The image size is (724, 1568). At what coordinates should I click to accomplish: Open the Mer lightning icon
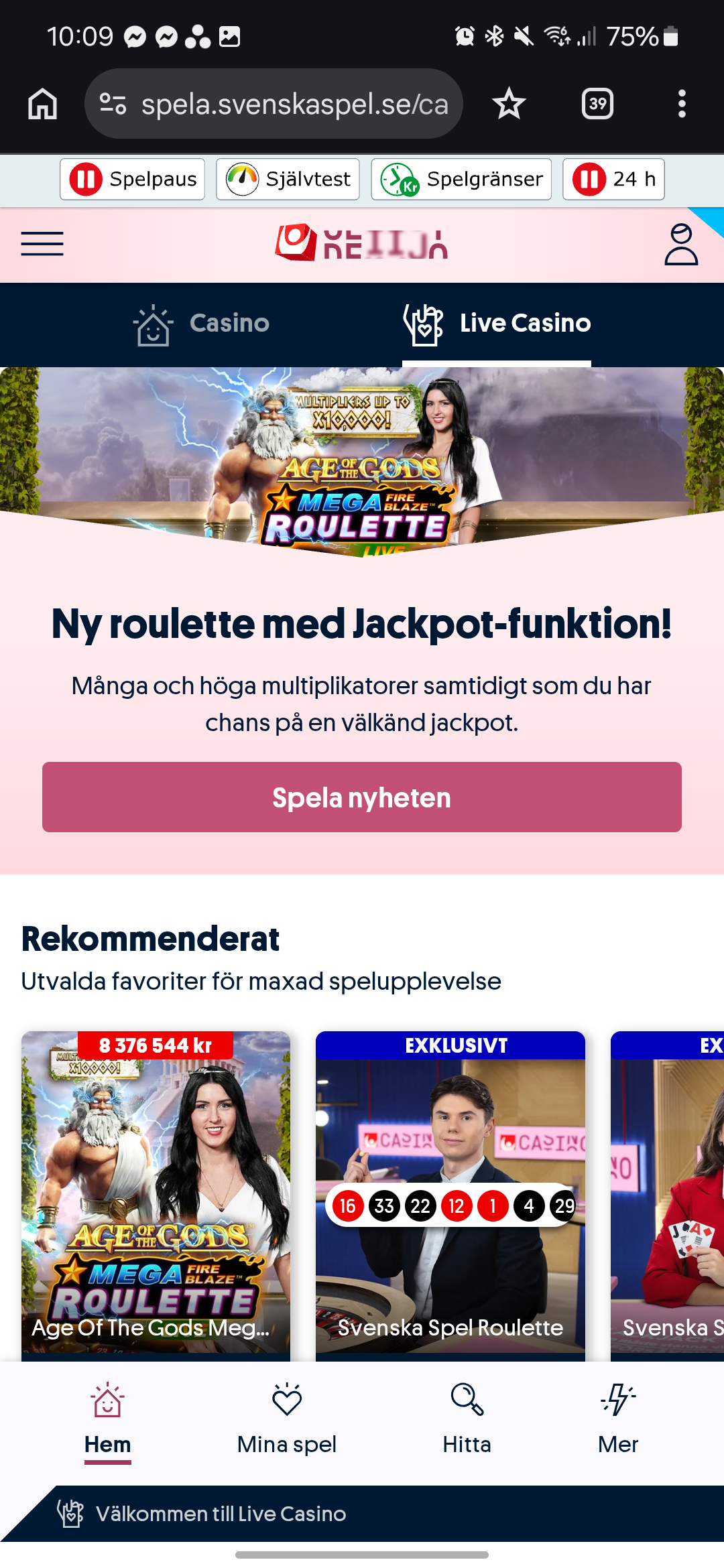click(x=617, y=1400)
